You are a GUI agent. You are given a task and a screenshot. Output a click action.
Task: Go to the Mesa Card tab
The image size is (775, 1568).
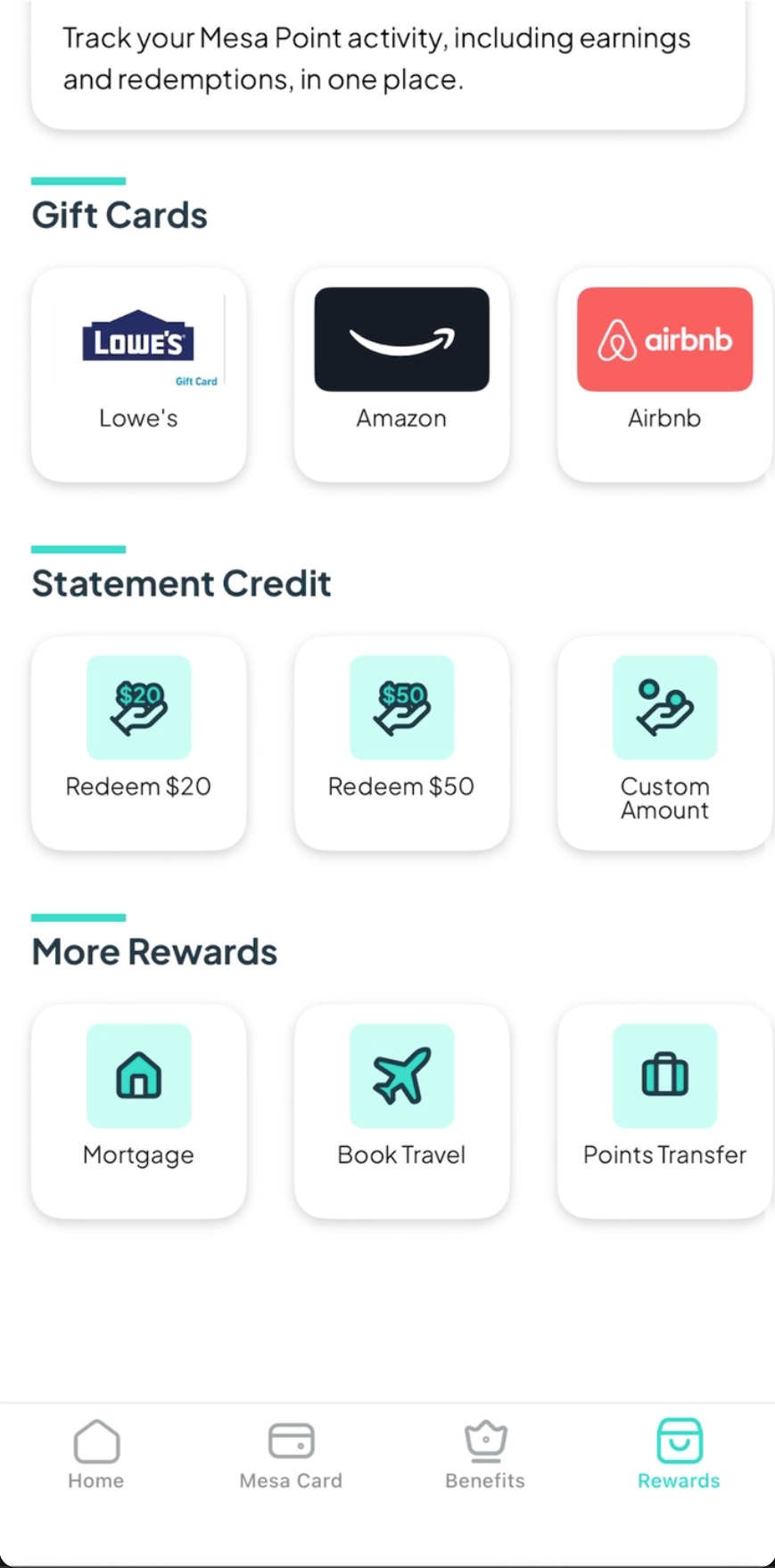[x=291, y=1455]
